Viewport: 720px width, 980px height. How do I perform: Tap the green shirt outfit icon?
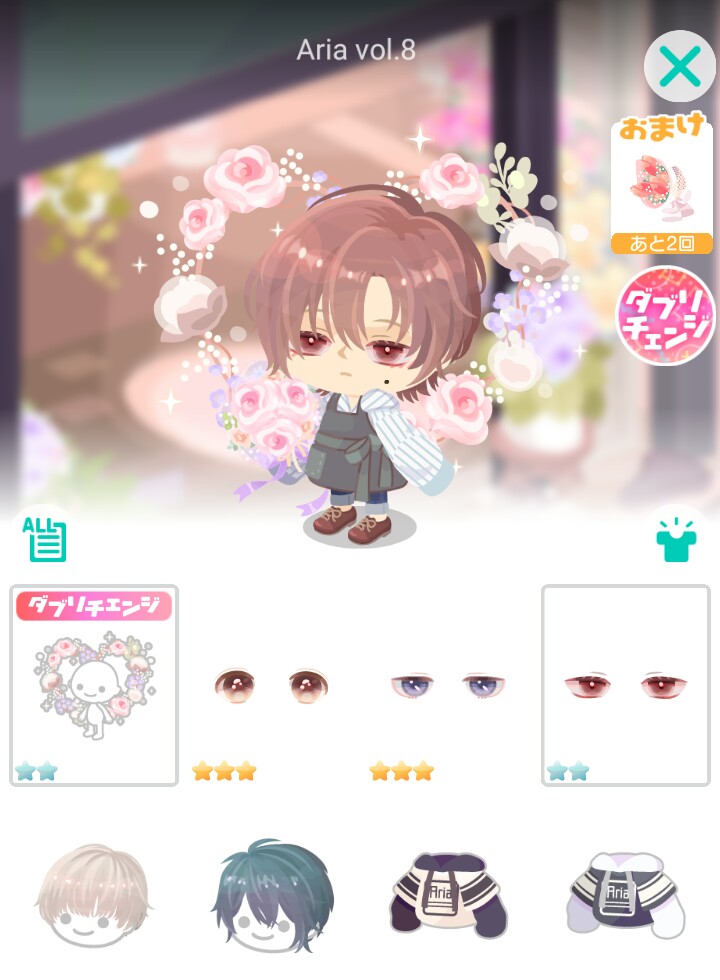[x=676, y=539]
